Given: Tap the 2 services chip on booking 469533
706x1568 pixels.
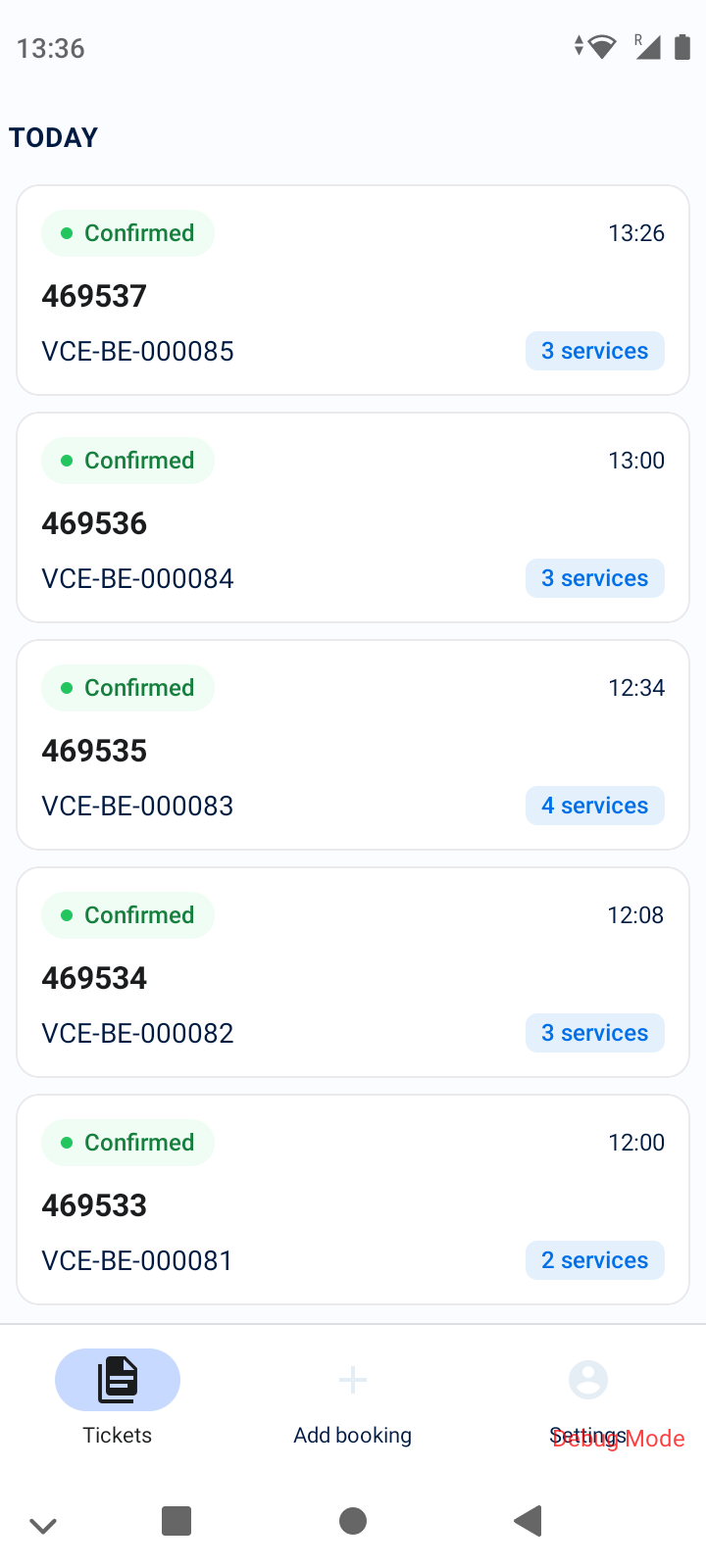Looking at the screenshot, I should (x=594, y=1259).
